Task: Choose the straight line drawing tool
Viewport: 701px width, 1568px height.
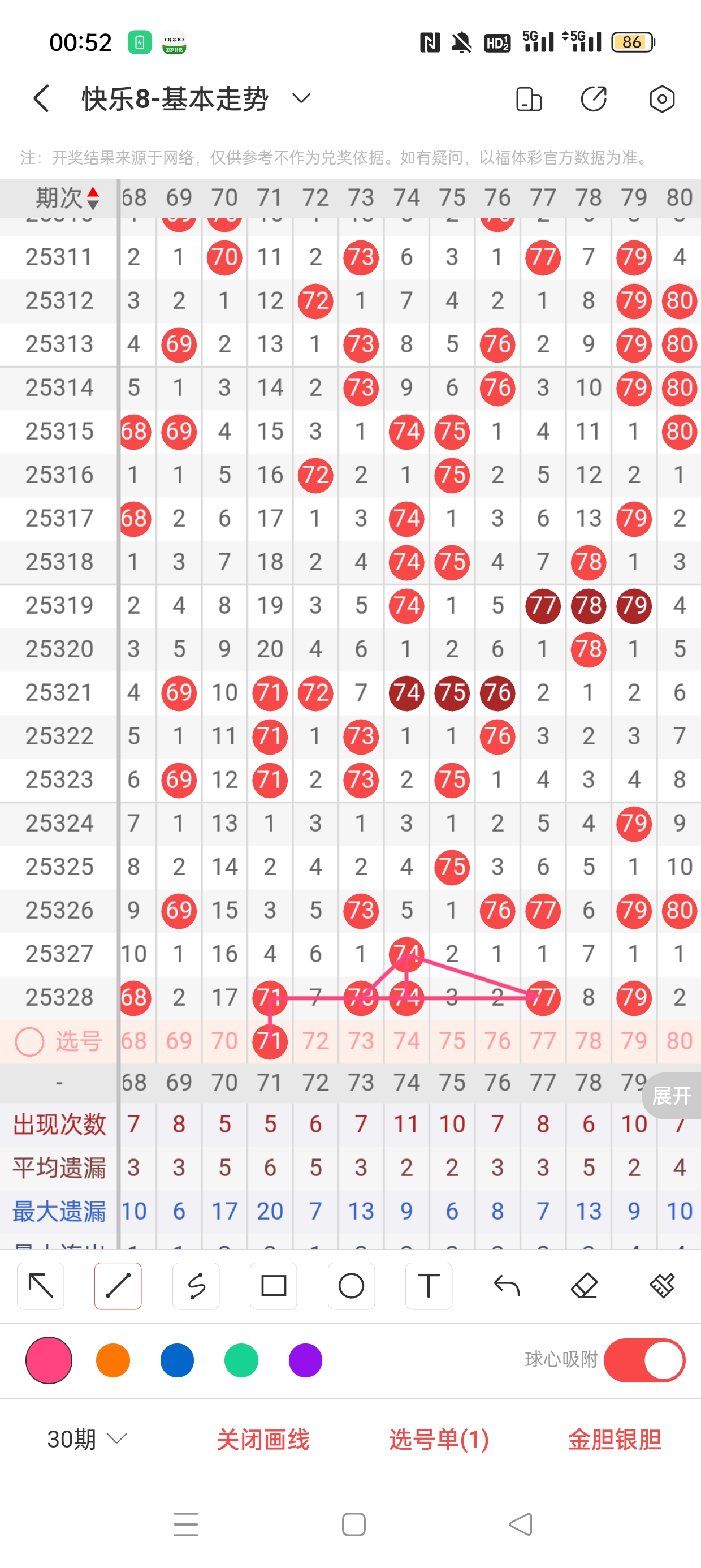Action: 118,1286
